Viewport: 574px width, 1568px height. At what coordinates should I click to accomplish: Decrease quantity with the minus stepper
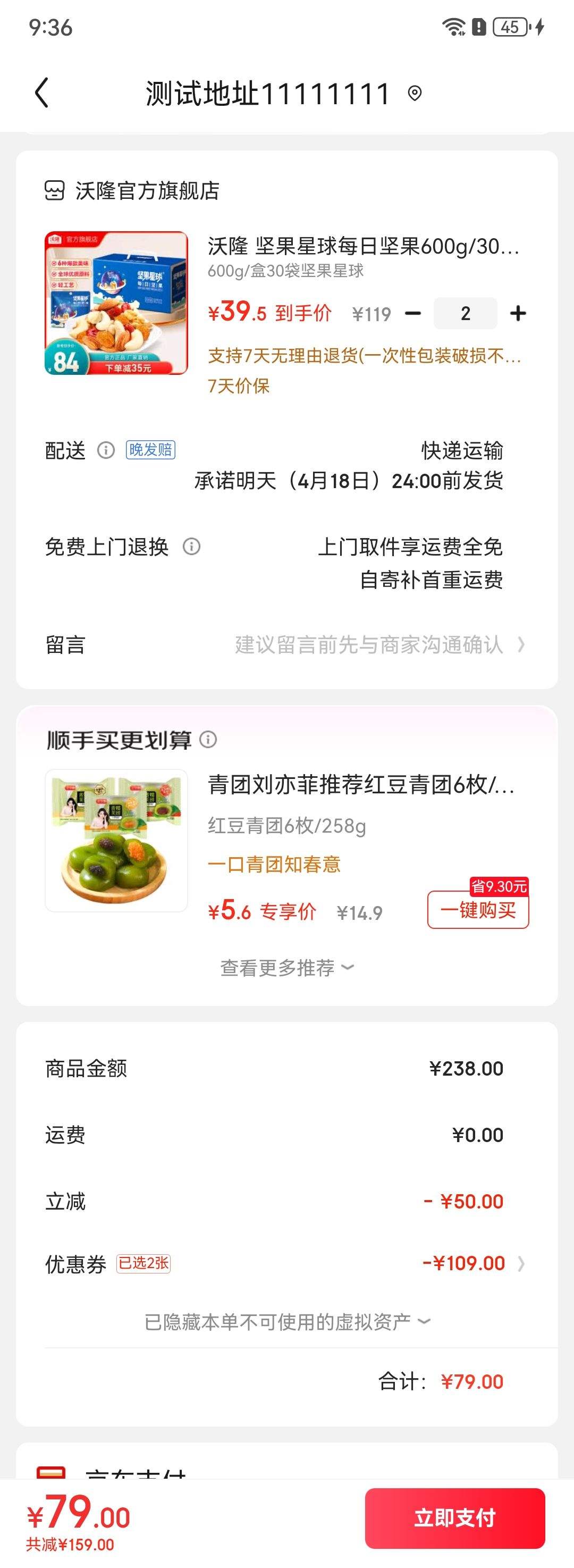tap(413, 313)
